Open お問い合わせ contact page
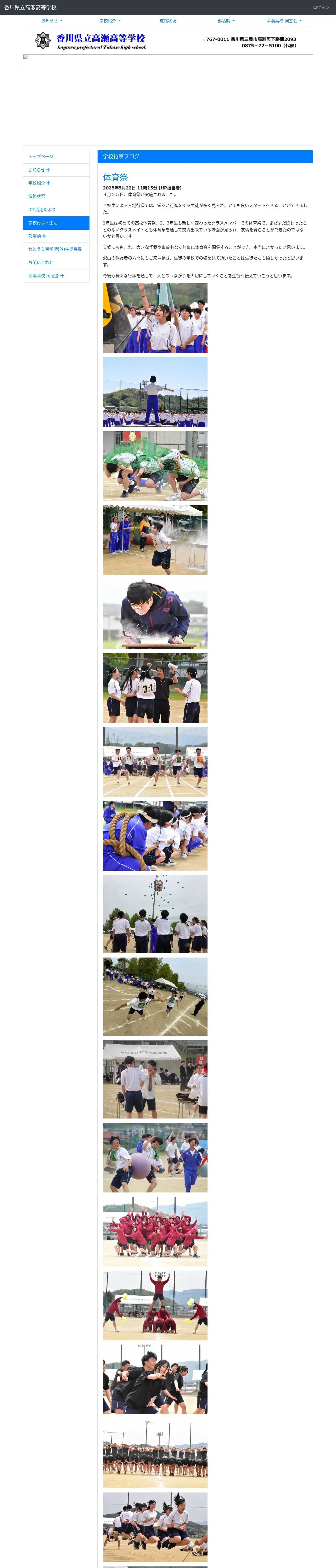The height and width of the screenshot is (1568, 336). click(56, 262)
